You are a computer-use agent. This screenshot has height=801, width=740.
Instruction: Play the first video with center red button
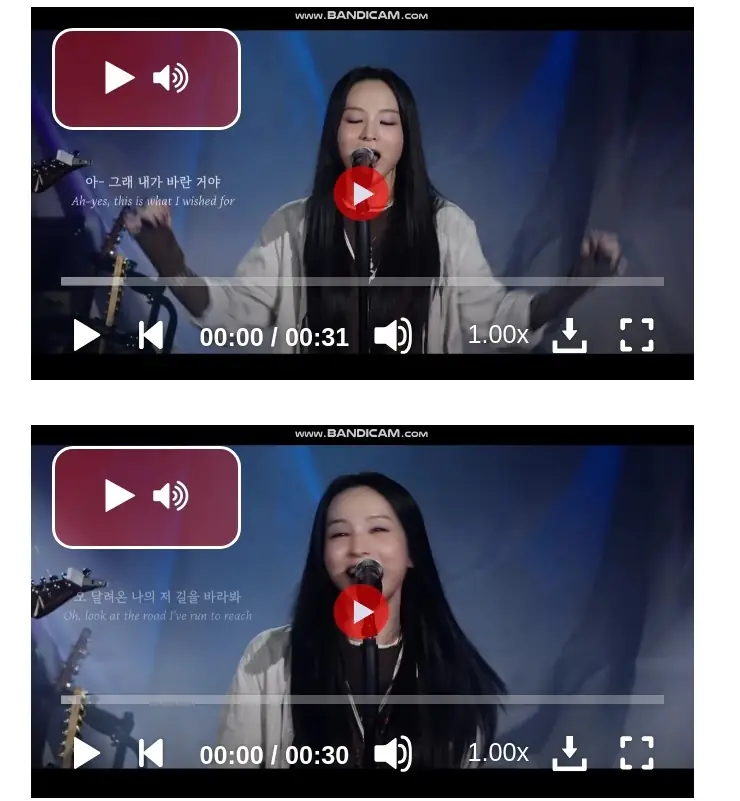(361, 194)
